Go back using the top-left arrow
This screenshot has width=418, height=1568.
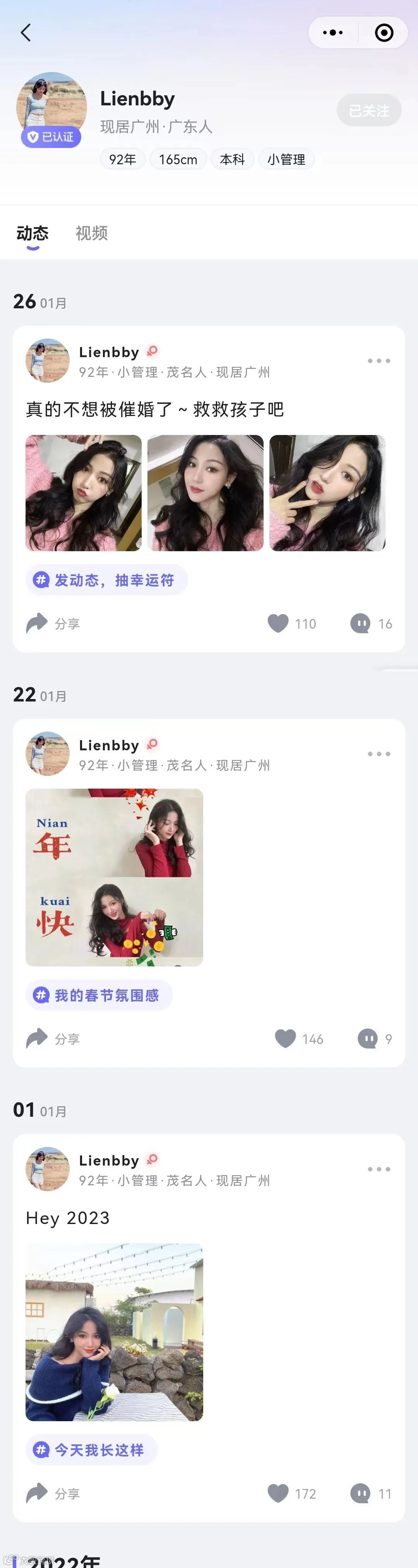[26, 33]
